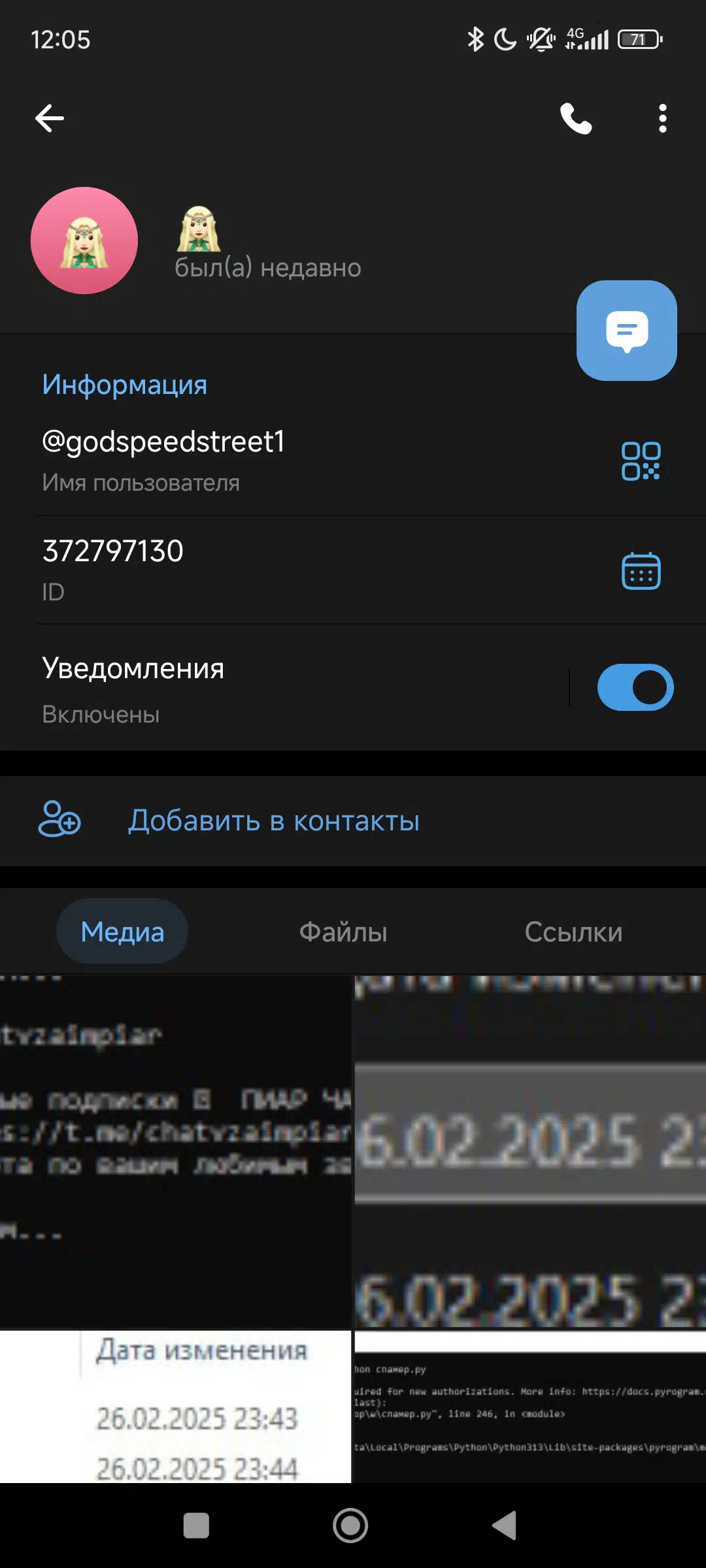Open the three-dot overflow menu
706x1568 pixels.
663,118
